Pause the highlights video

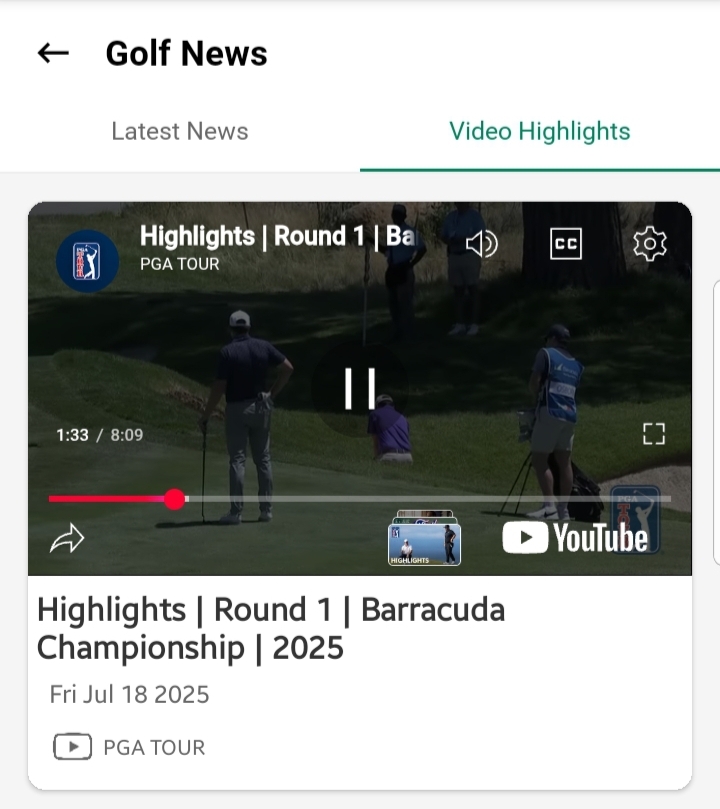[x=360, y=389]
